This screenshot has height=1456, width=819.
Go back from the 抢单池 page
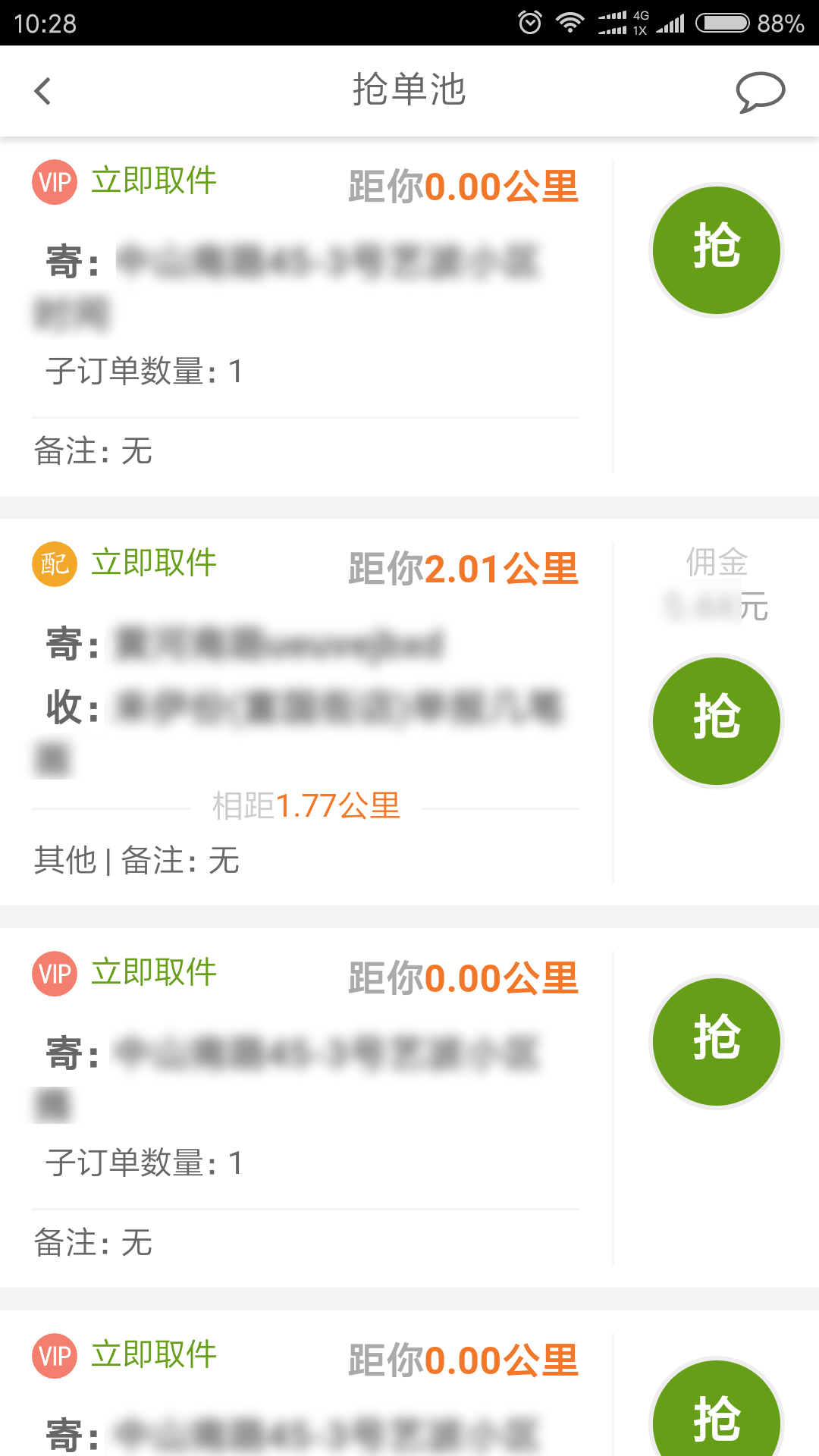click(43, 92)
